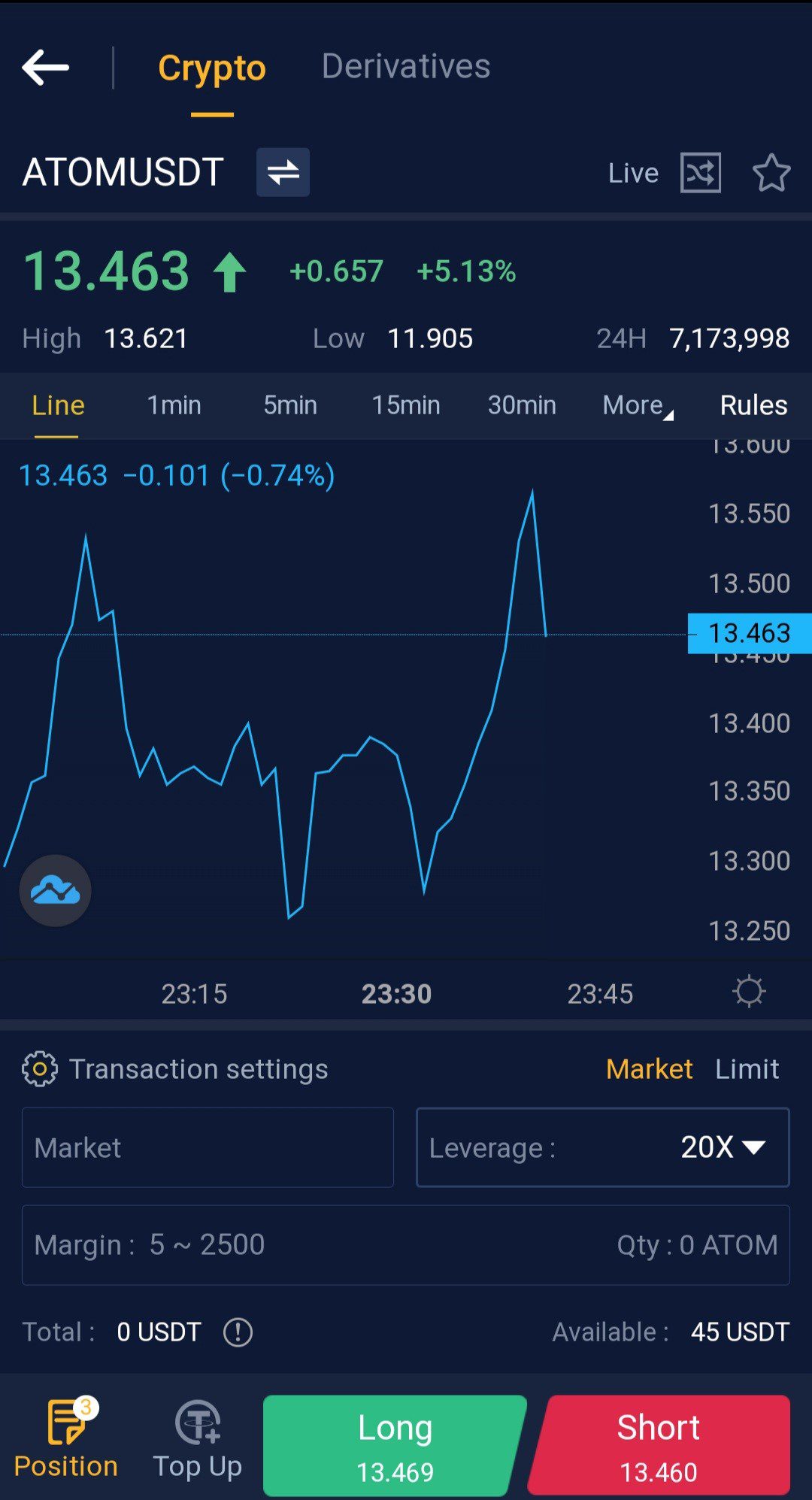This screenshot has height=1500, width=812.
Task: Open the trading Rules
Action: (753, 405)
